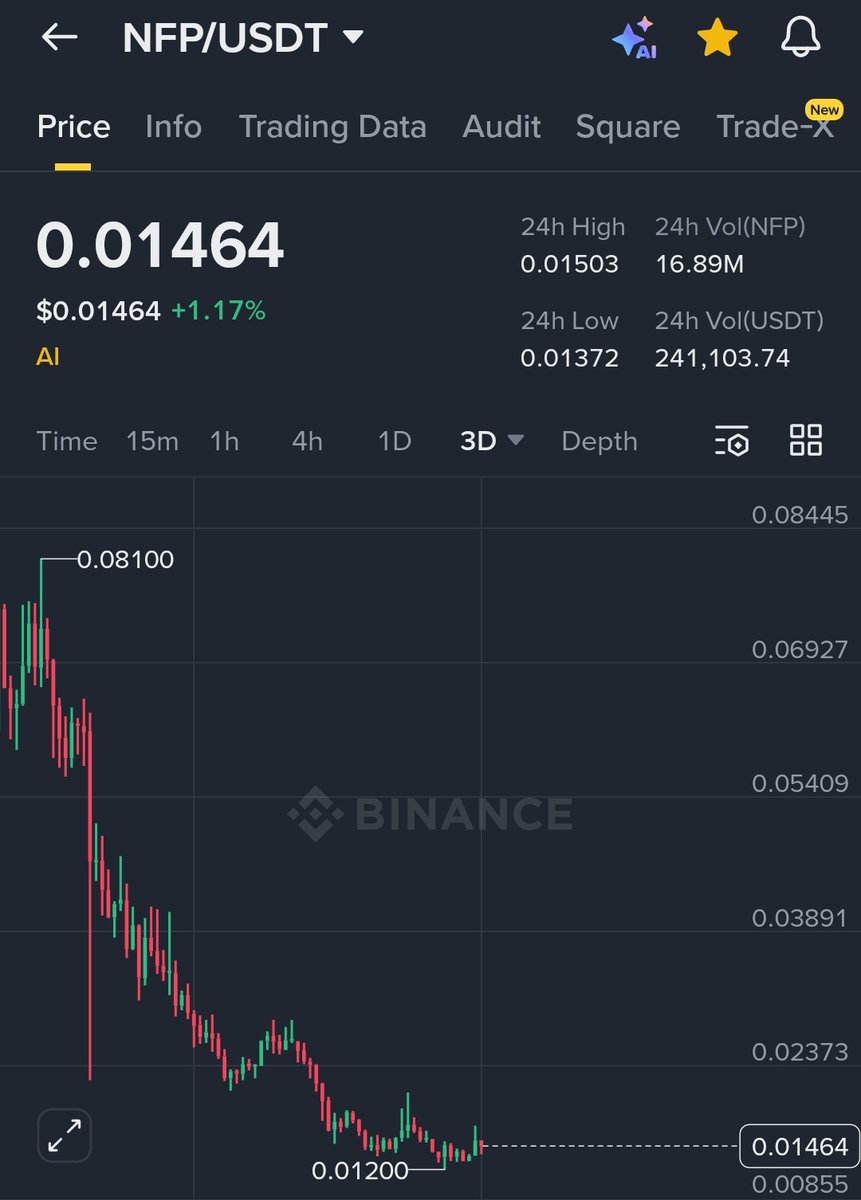Select the 15m chart interval
Screen dimensions: 861x1200
[152, 441]
